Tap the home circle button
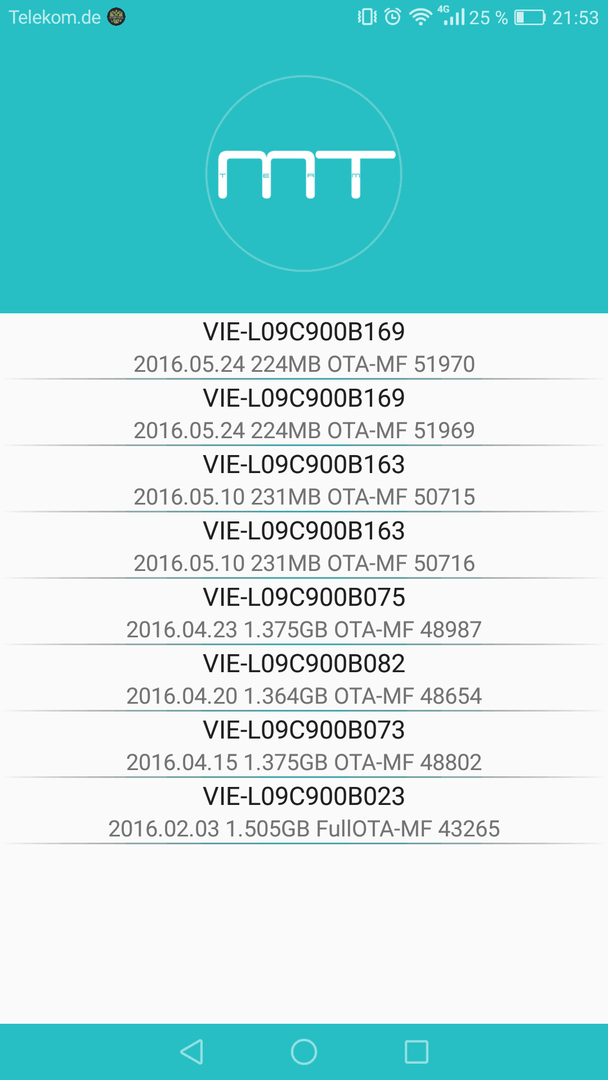 click(304, 1052)
